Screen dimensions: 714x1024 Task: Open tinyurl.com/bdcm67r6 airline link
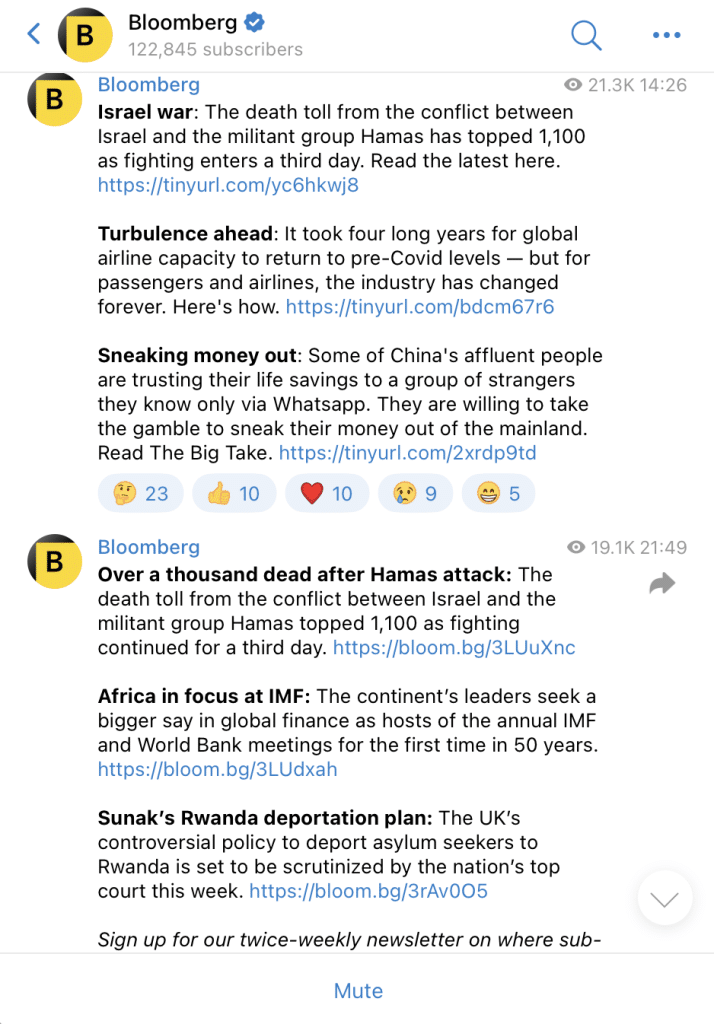pyautogui.click(x=420, y=307)
